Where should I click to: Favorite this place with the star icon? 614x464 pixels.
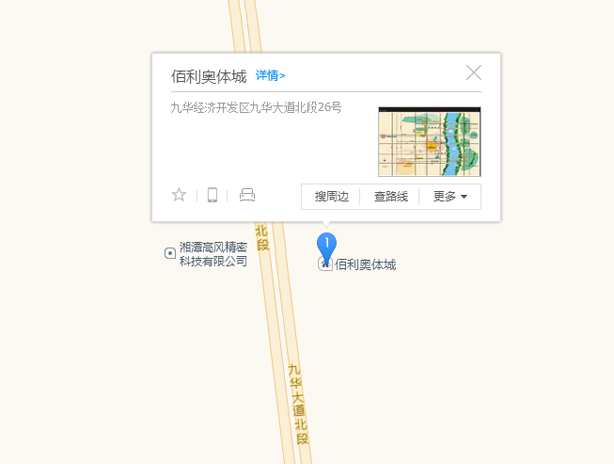(179, 195)
